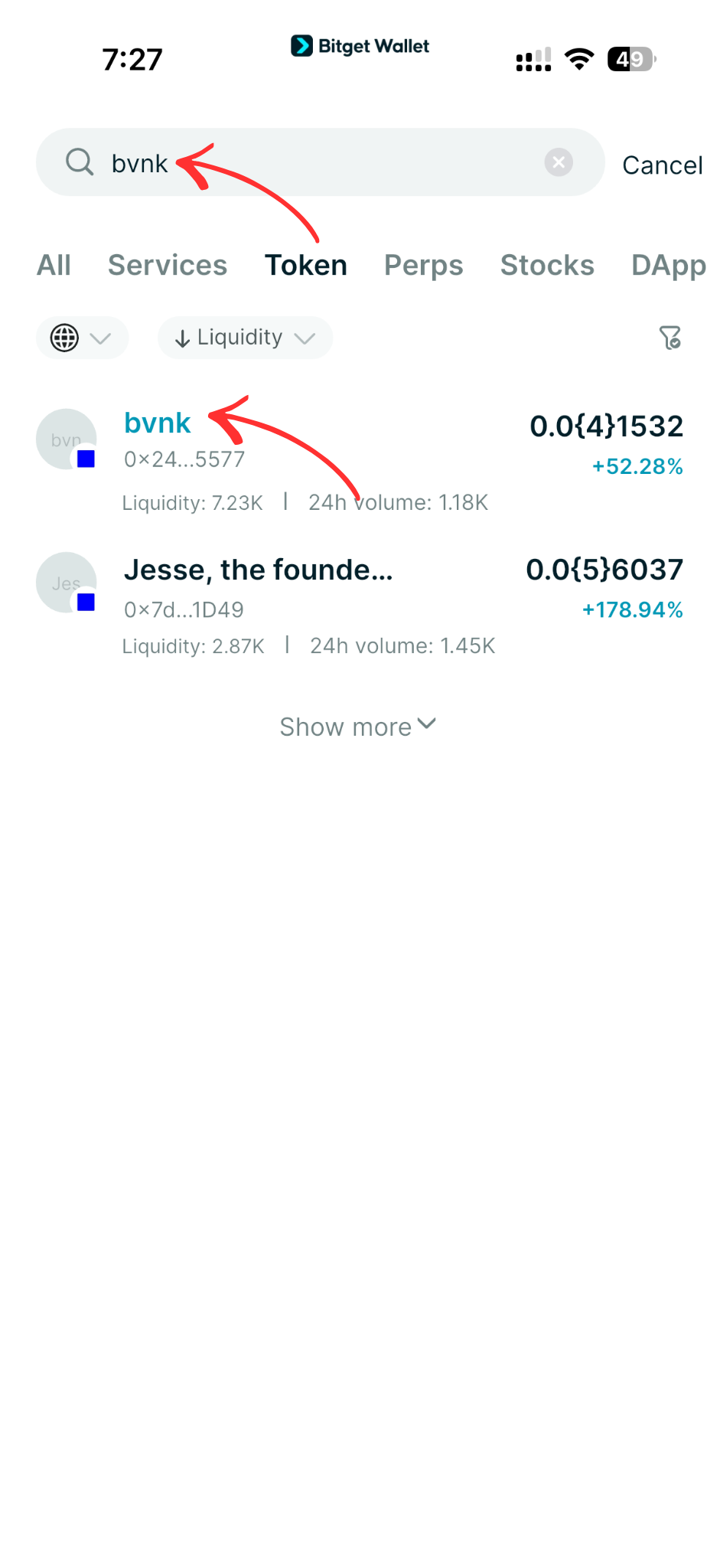Tap the search magnifier icon
Image resolution: width=720 pixels, height=1568 pixels.
(80, 162)
